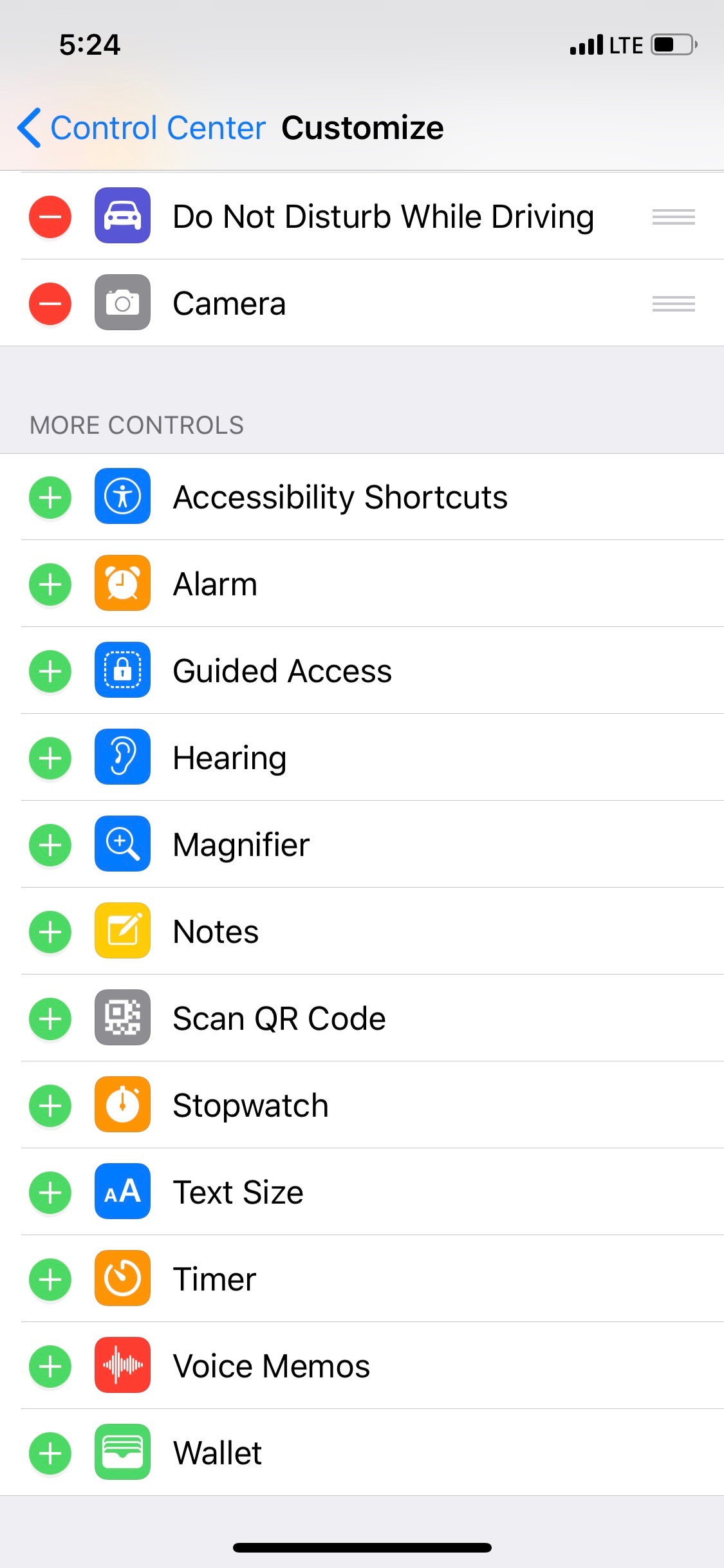The image size is (724, 1568).
Task: Add Magnifier to Control Center
Action: point(50,845)
